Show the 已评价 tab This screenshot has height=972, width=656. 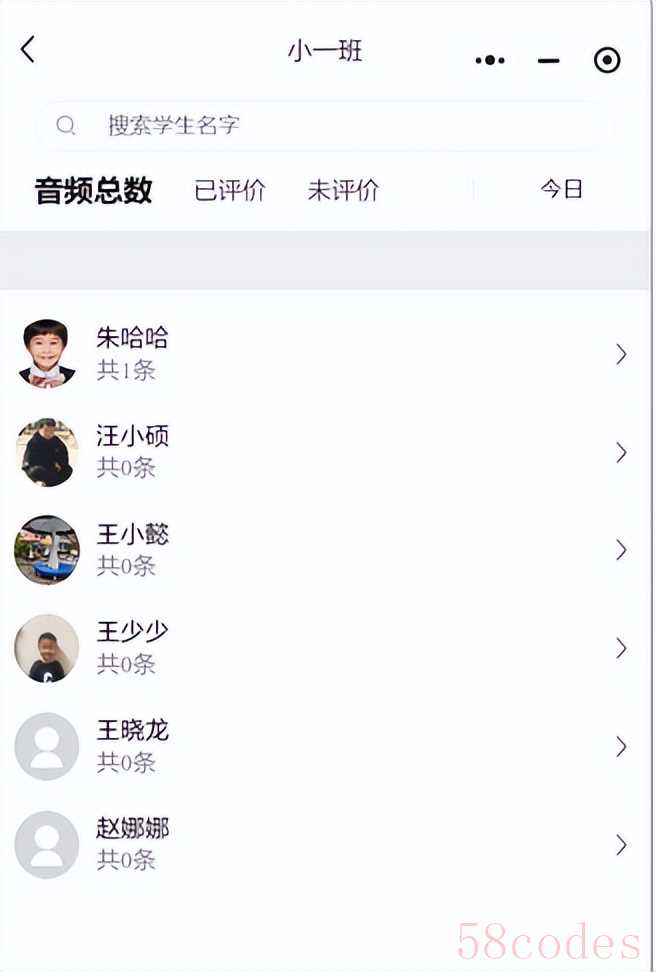(x=230, y=190)
